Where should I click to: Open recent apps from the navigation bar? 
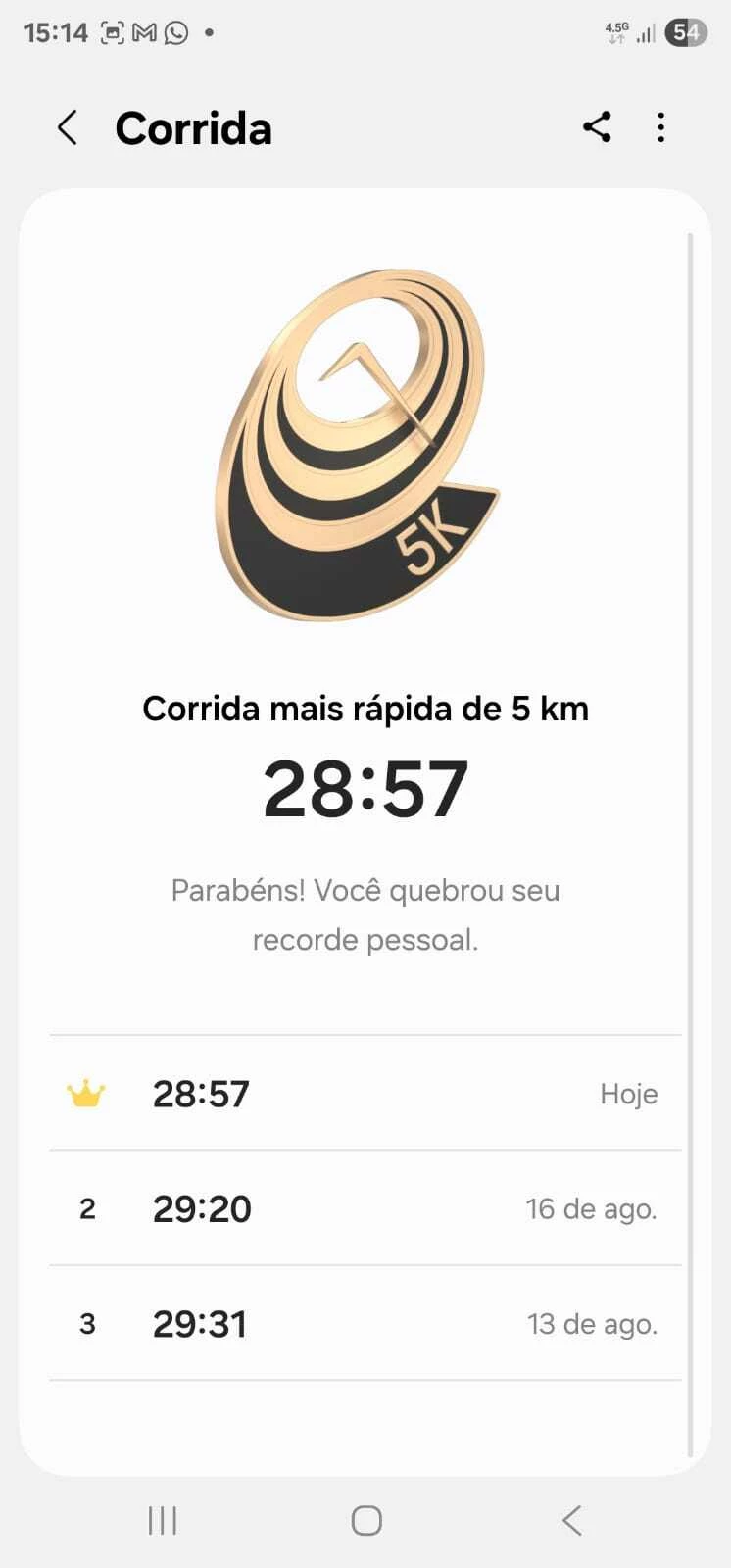tap(163, 1520)
